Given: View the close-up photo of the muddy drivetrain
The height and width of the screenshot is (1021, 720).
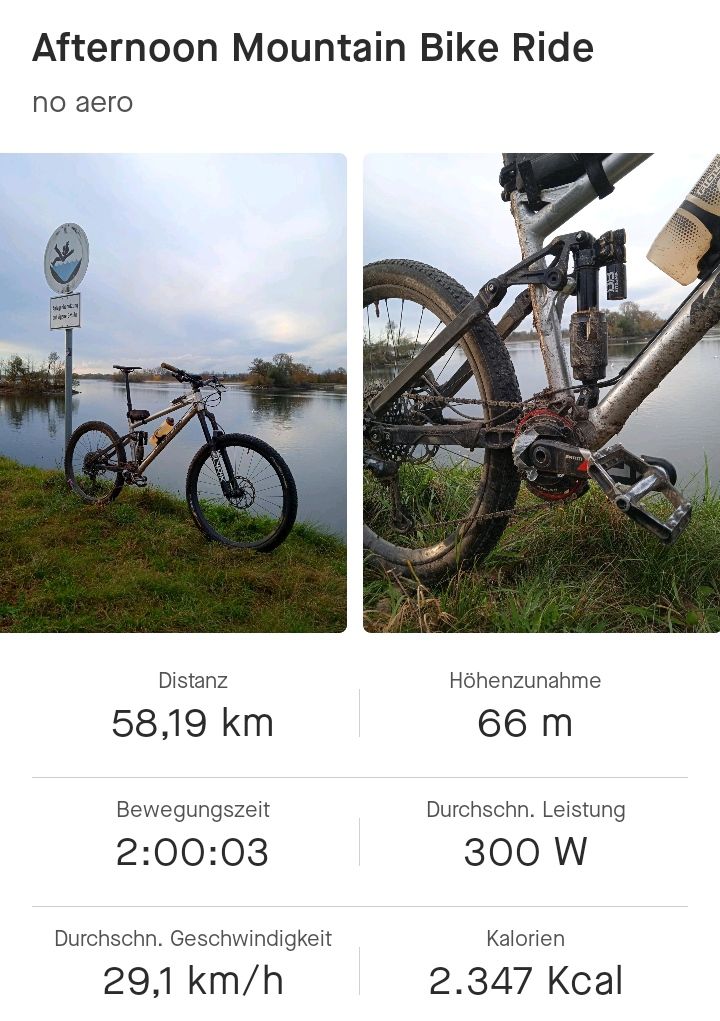Looking at the screenshot, I should pyautogui.click(x=541, y=392).
